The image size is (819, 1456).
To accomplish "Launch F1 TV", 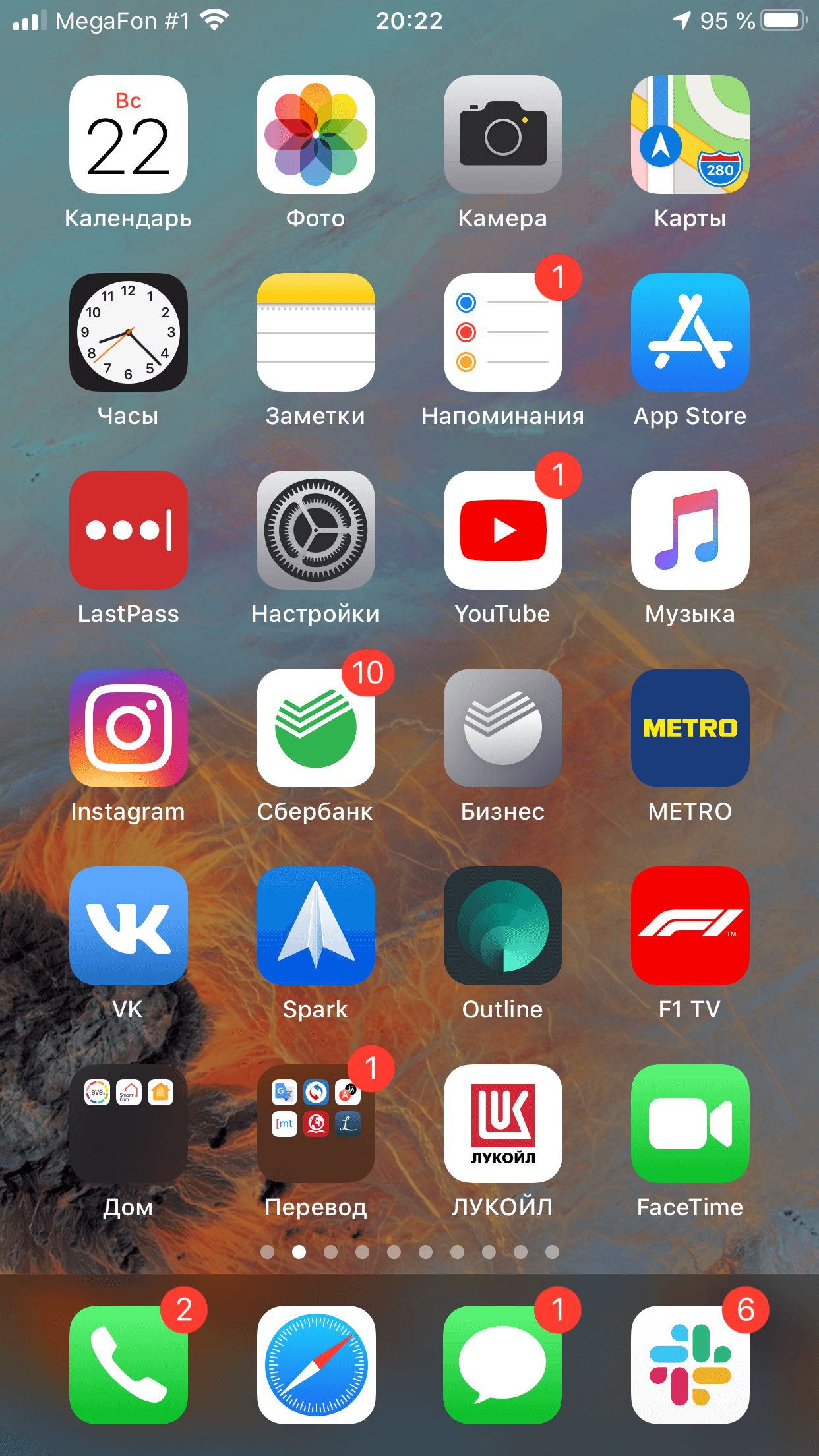I will (x=690, y=926).
